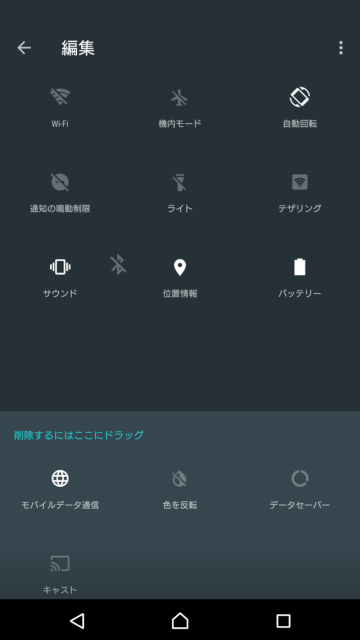Select the 自動回転 rotation tile

point(300,108)
